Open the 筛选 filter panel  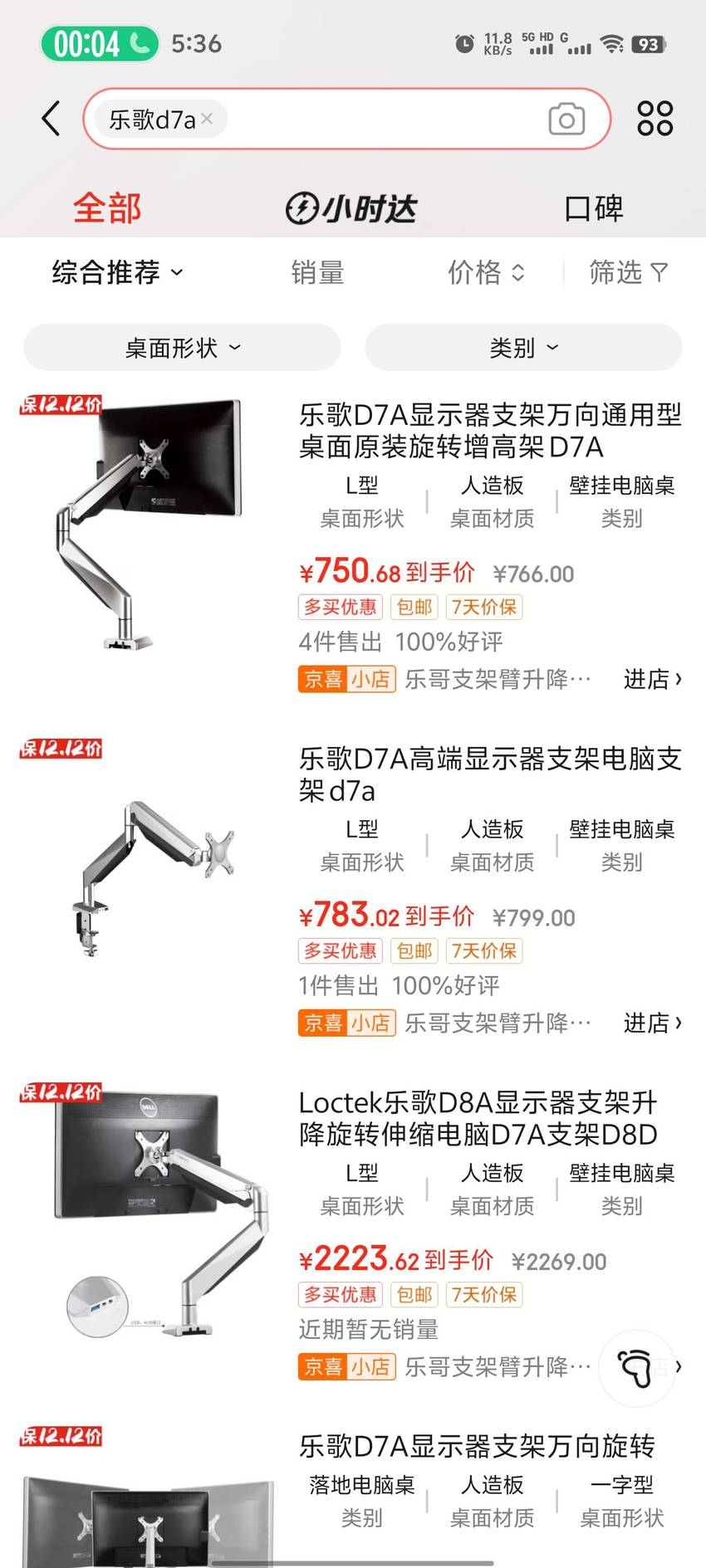click(628, 272)
